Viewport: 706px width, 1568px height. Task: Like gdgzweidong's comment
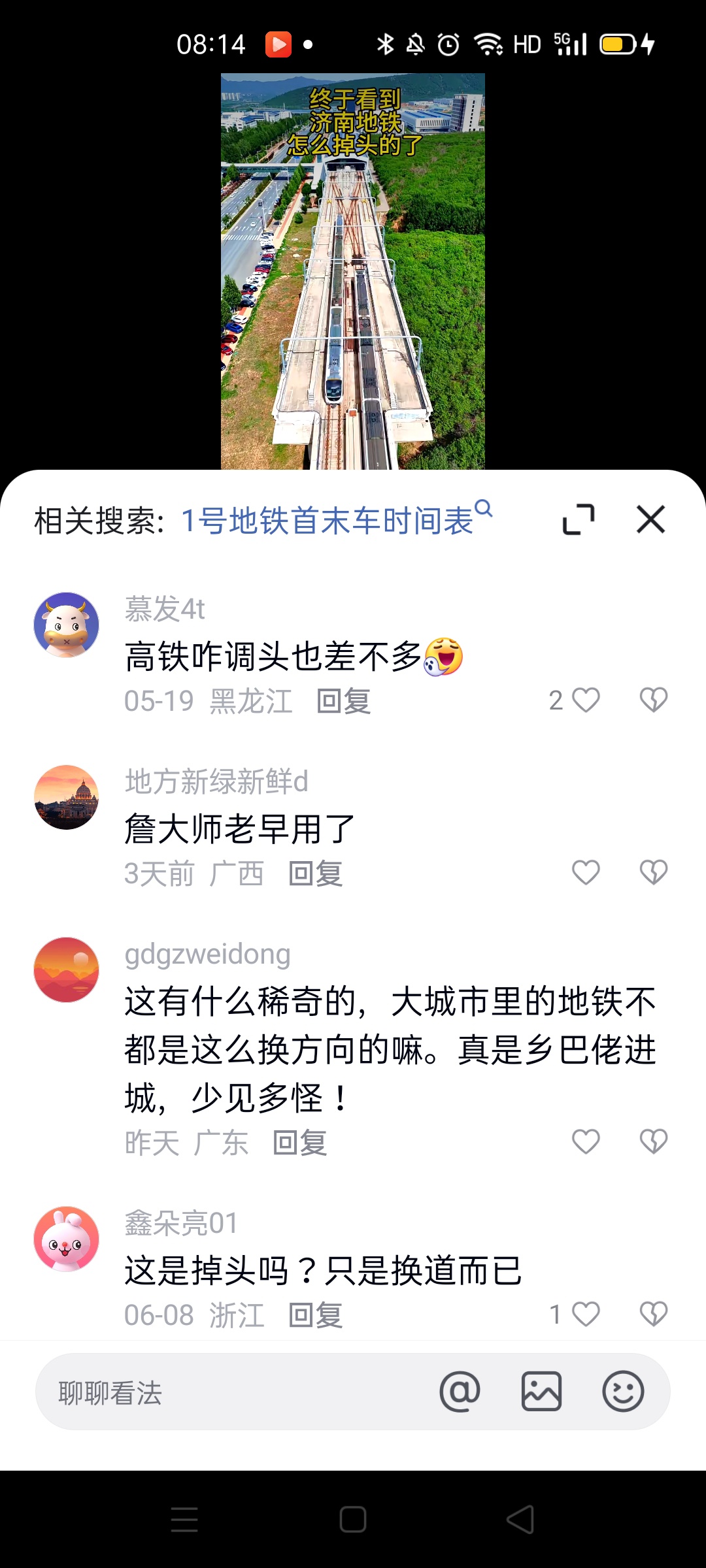(586, 1142)
